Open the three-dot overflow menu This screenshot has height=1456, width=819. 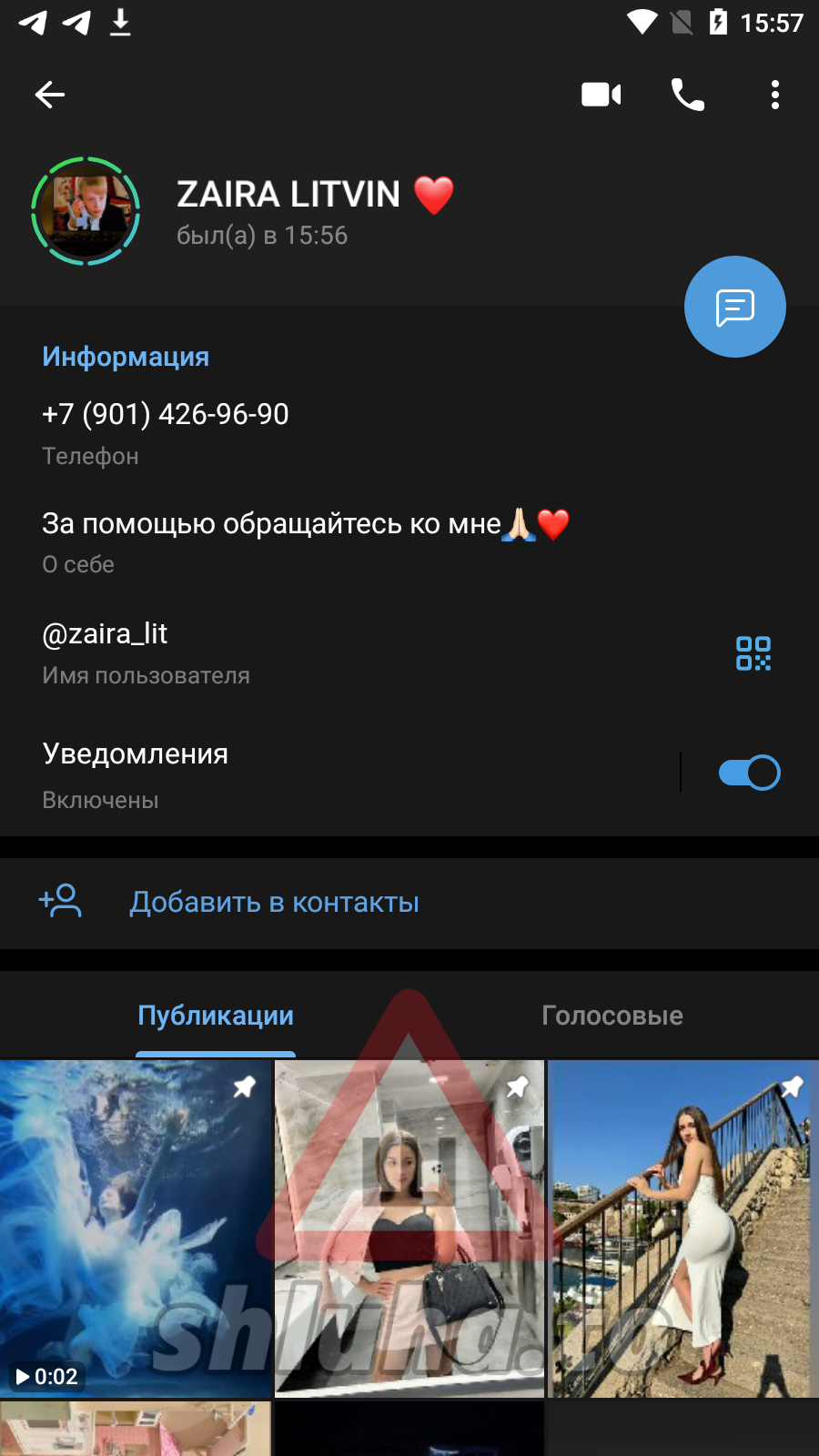pyautogui.click(x=774, y=95)
